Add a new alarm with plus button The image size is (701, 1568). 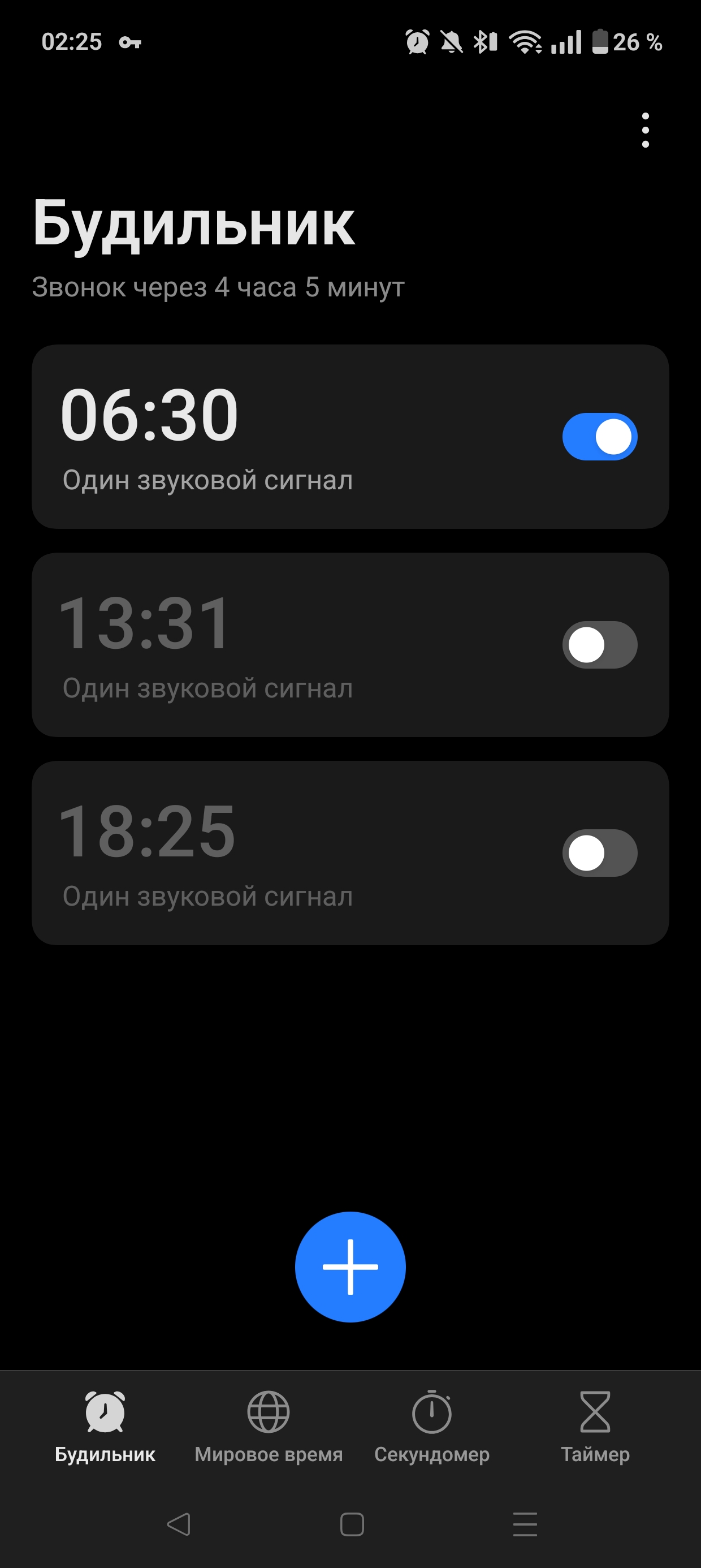(350, 1267)
